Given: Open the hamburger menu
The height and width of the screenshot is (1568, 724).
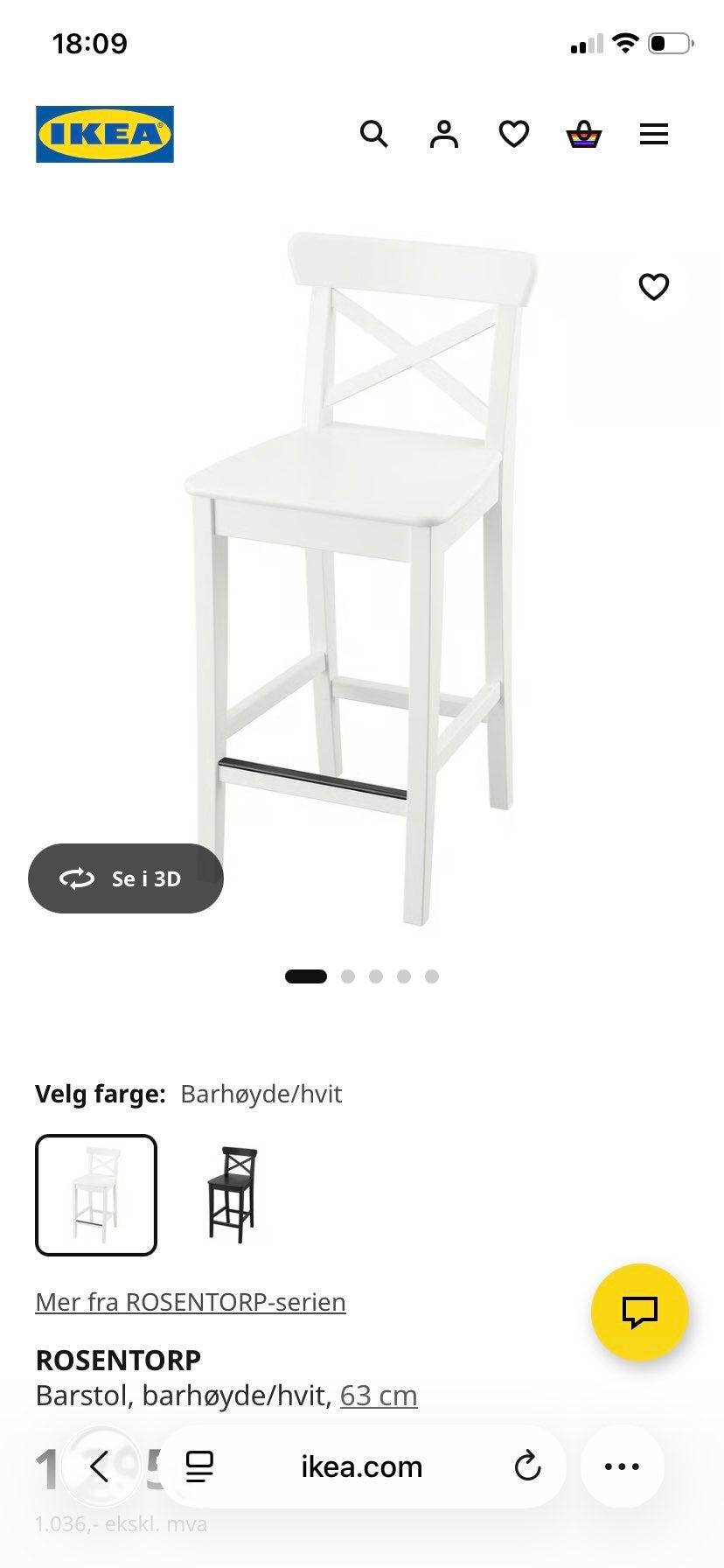Looking at the screenshot, I should click(x=654, y=135).
